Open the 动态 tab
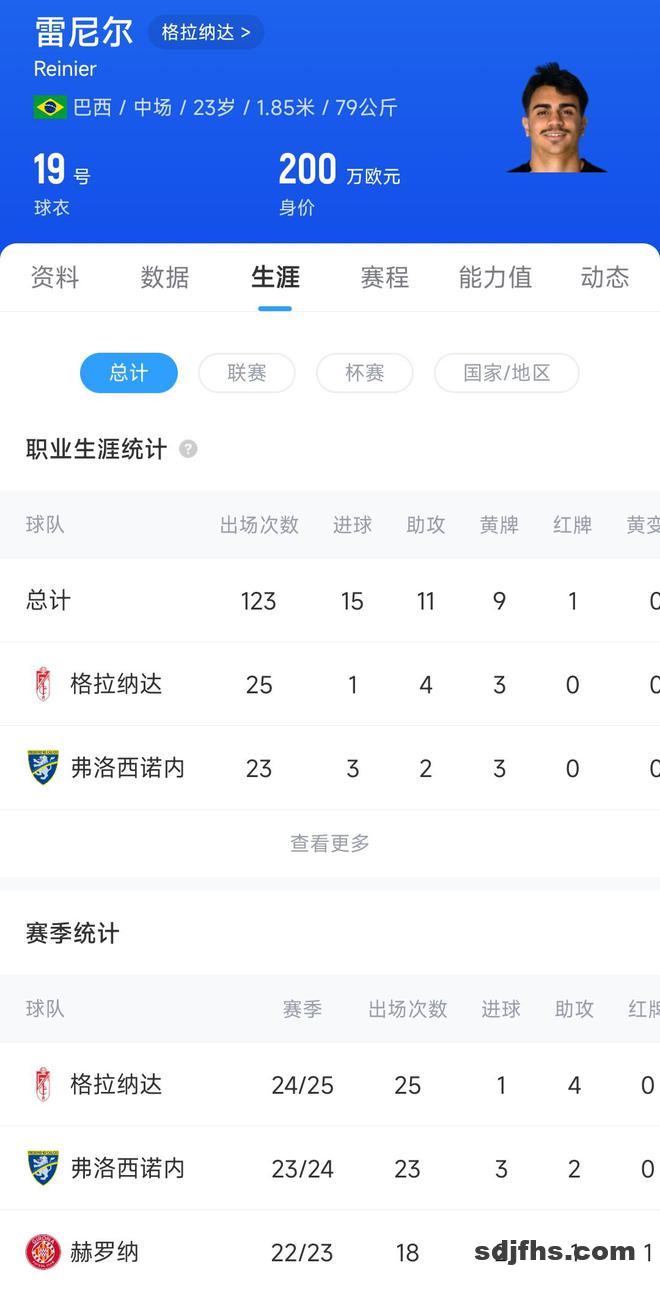This screenshot has width=660, height=1290. coord(605,277)
